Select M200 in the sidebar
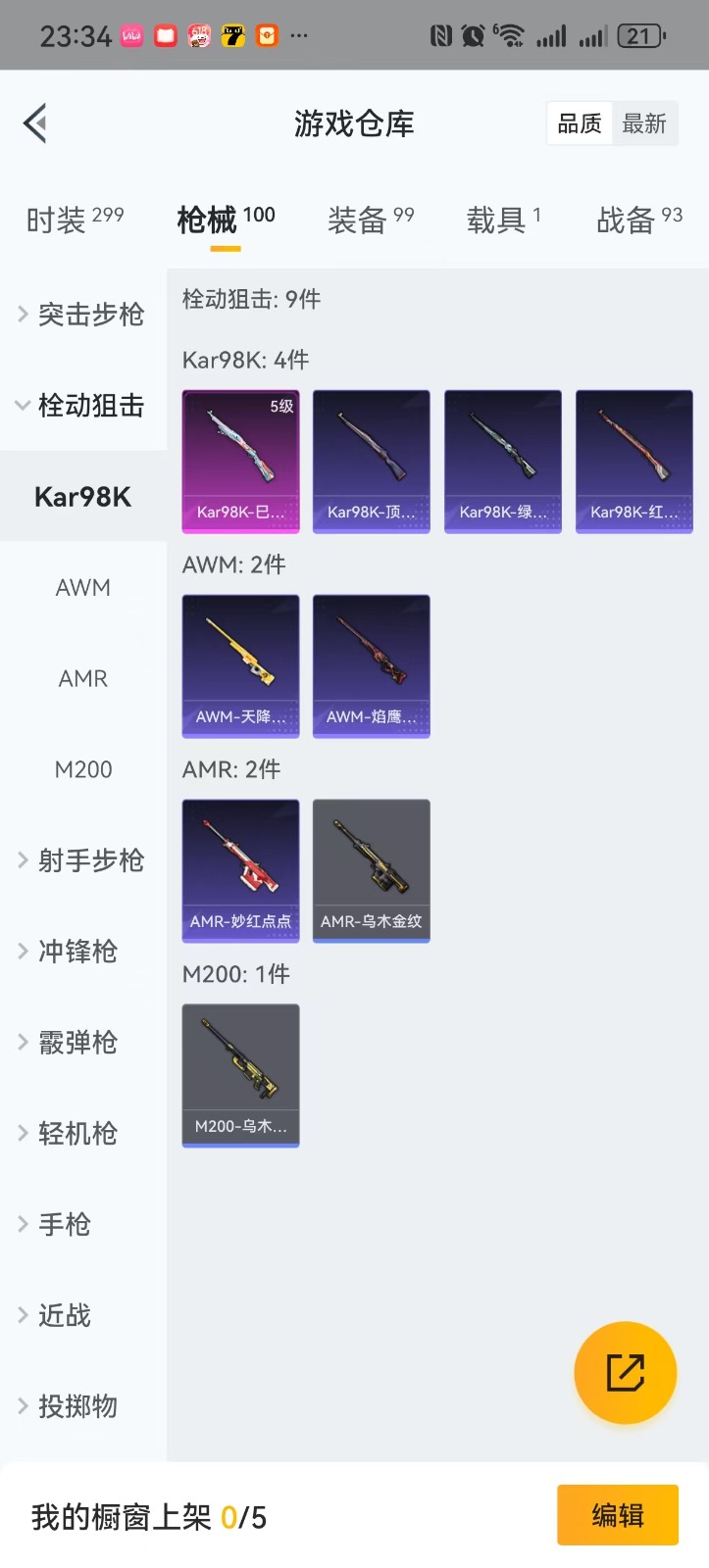This screenshot has width=709, height=1568. tap(82, 770)
